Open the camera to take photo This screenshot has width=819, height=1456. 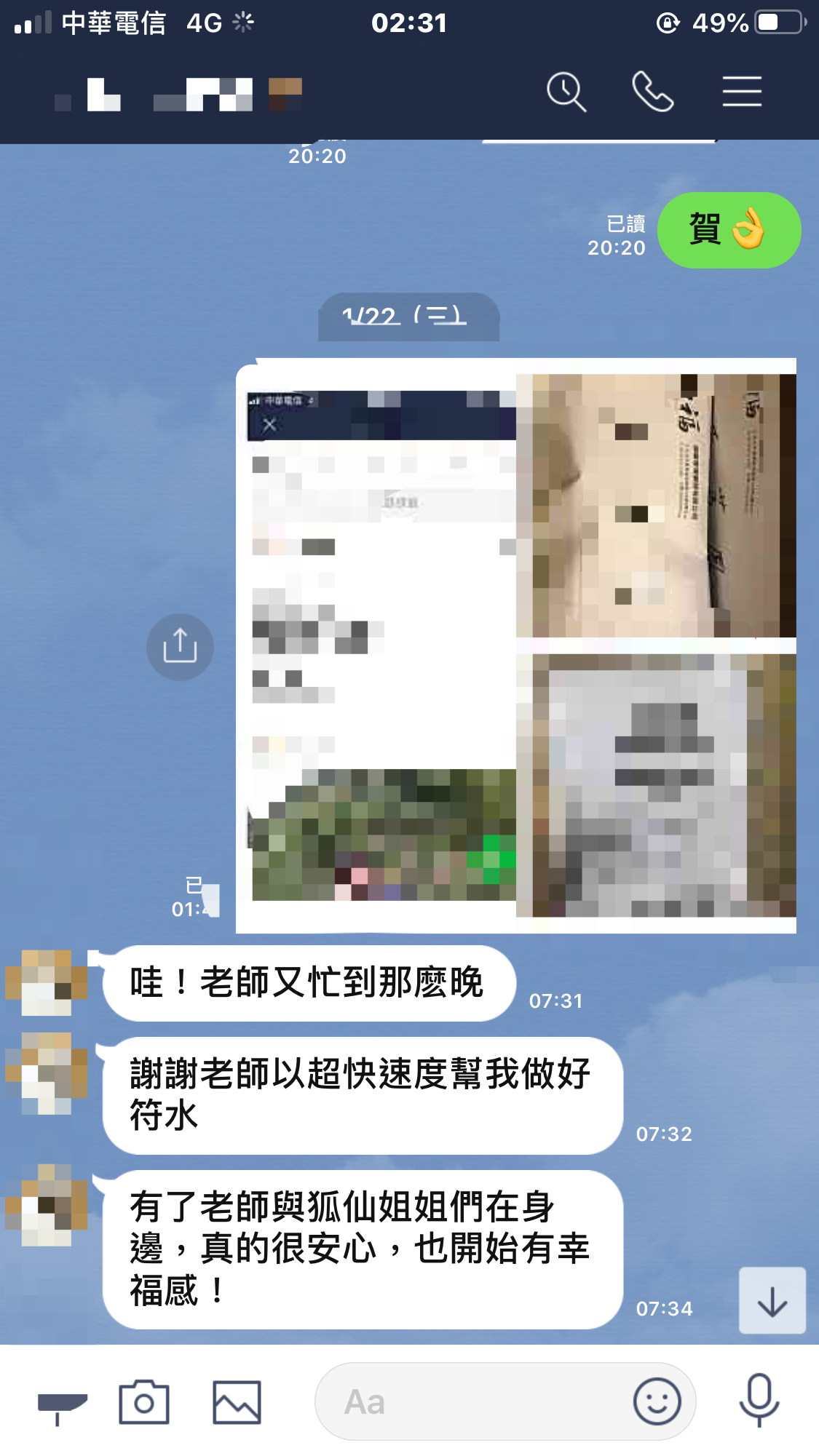coord(144,1401)
